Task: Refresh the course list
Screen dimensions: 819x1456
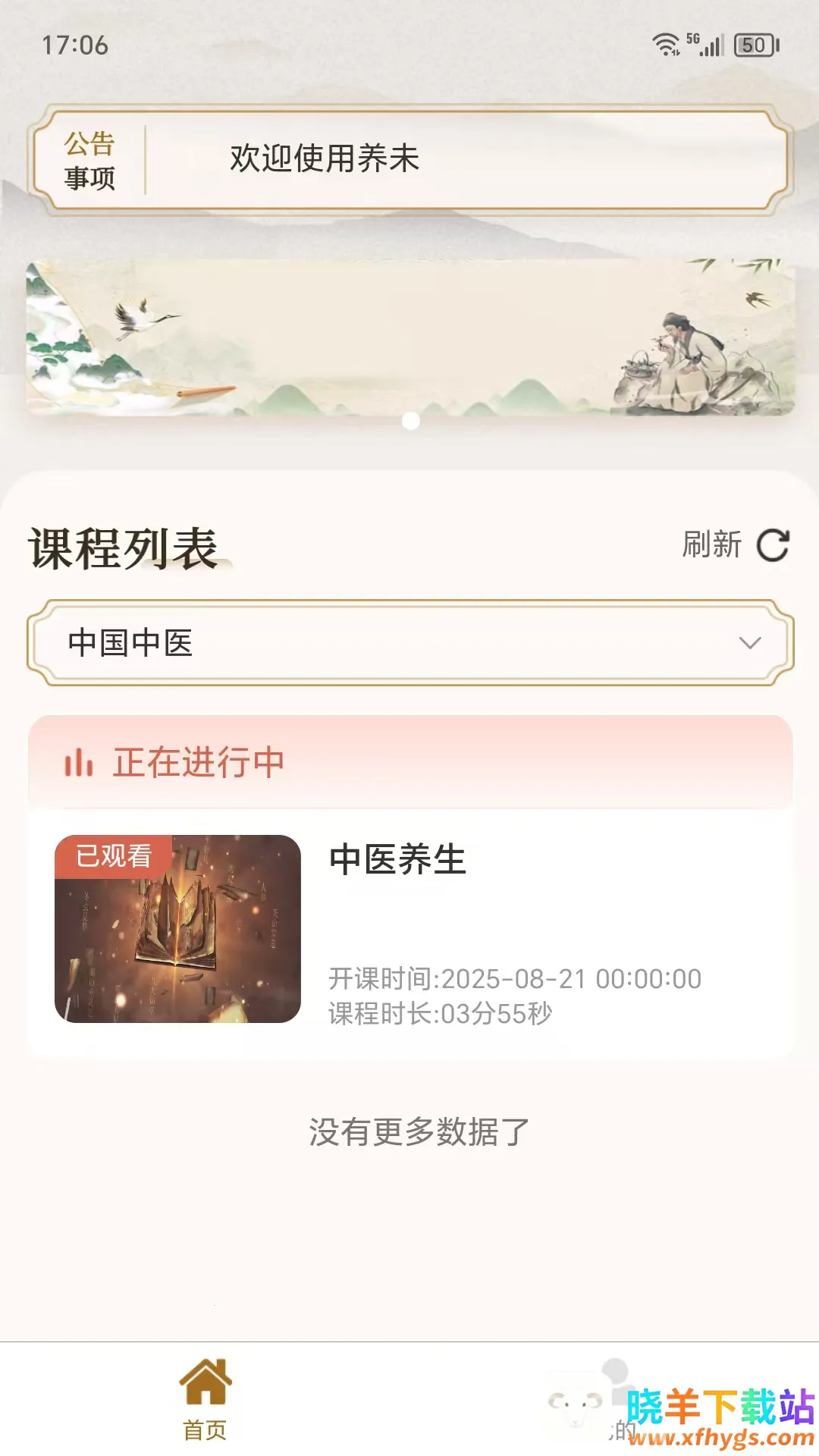Action: 734,544
